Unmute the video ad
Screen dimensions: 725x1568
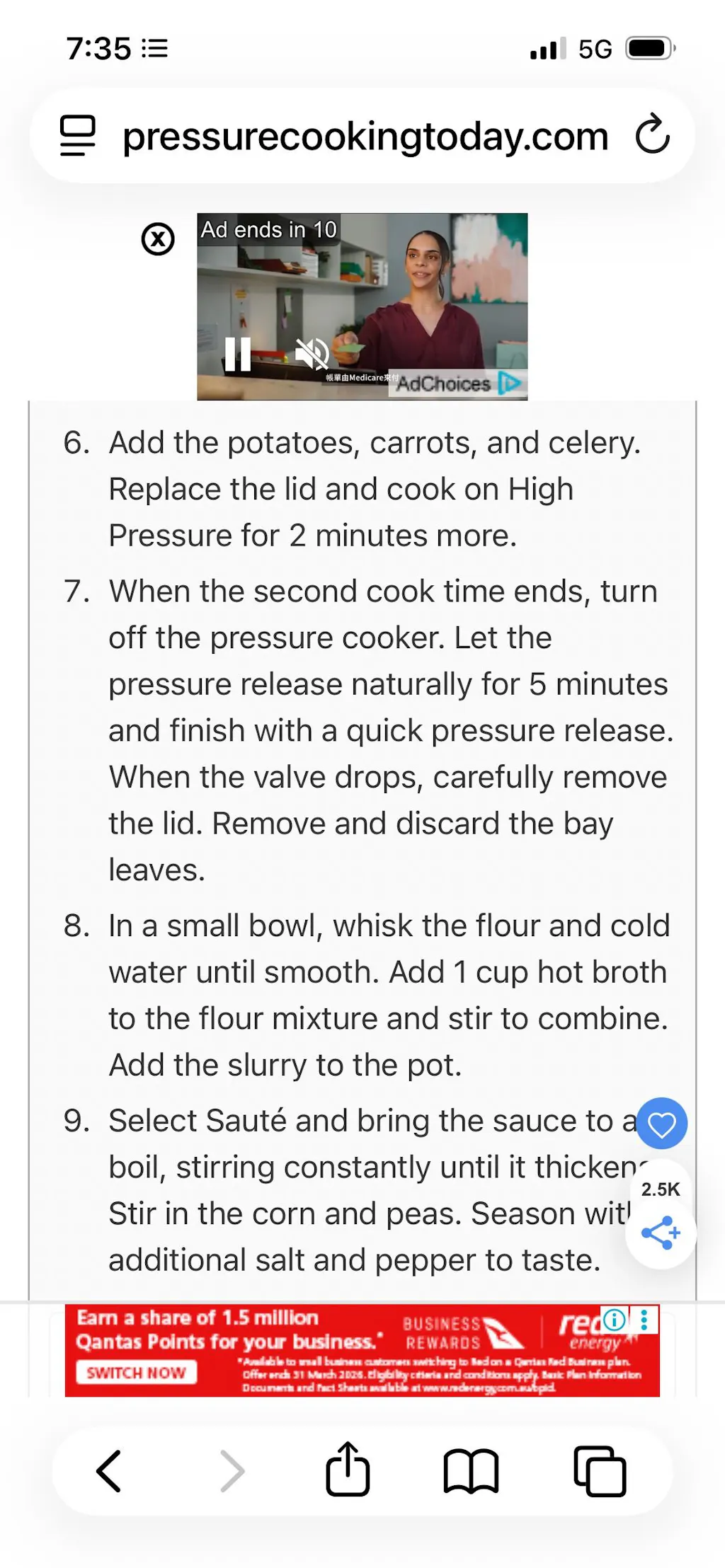[x=312, y=353]
